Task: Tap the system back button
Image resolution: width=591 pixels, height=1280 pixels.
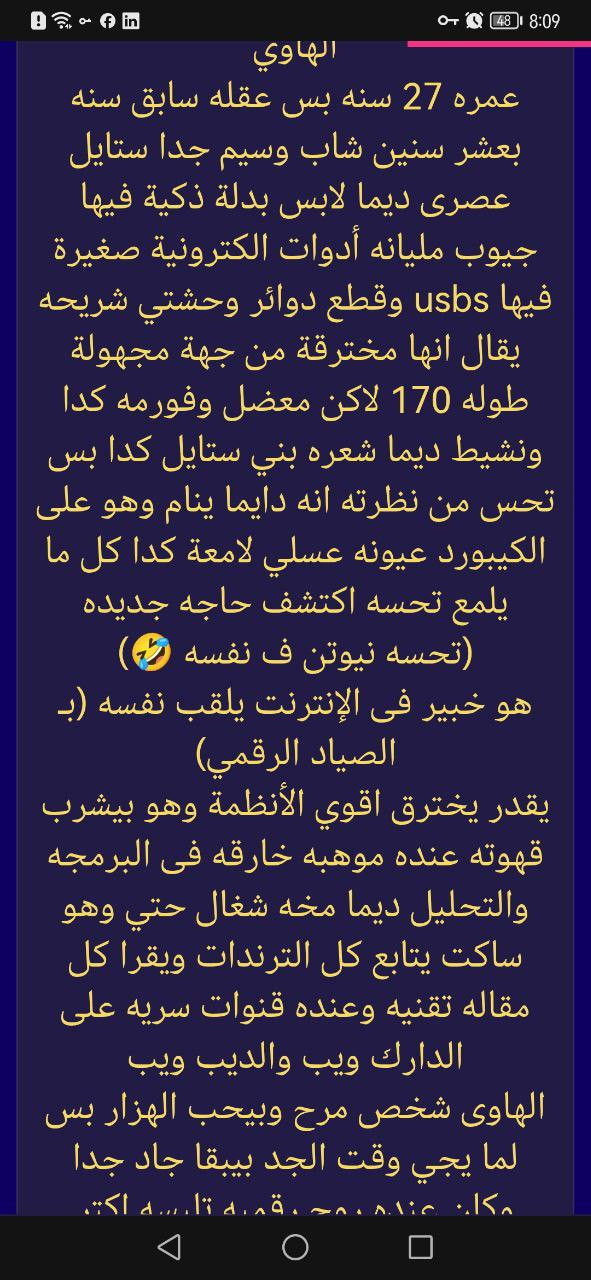Action: point(169,1246)
